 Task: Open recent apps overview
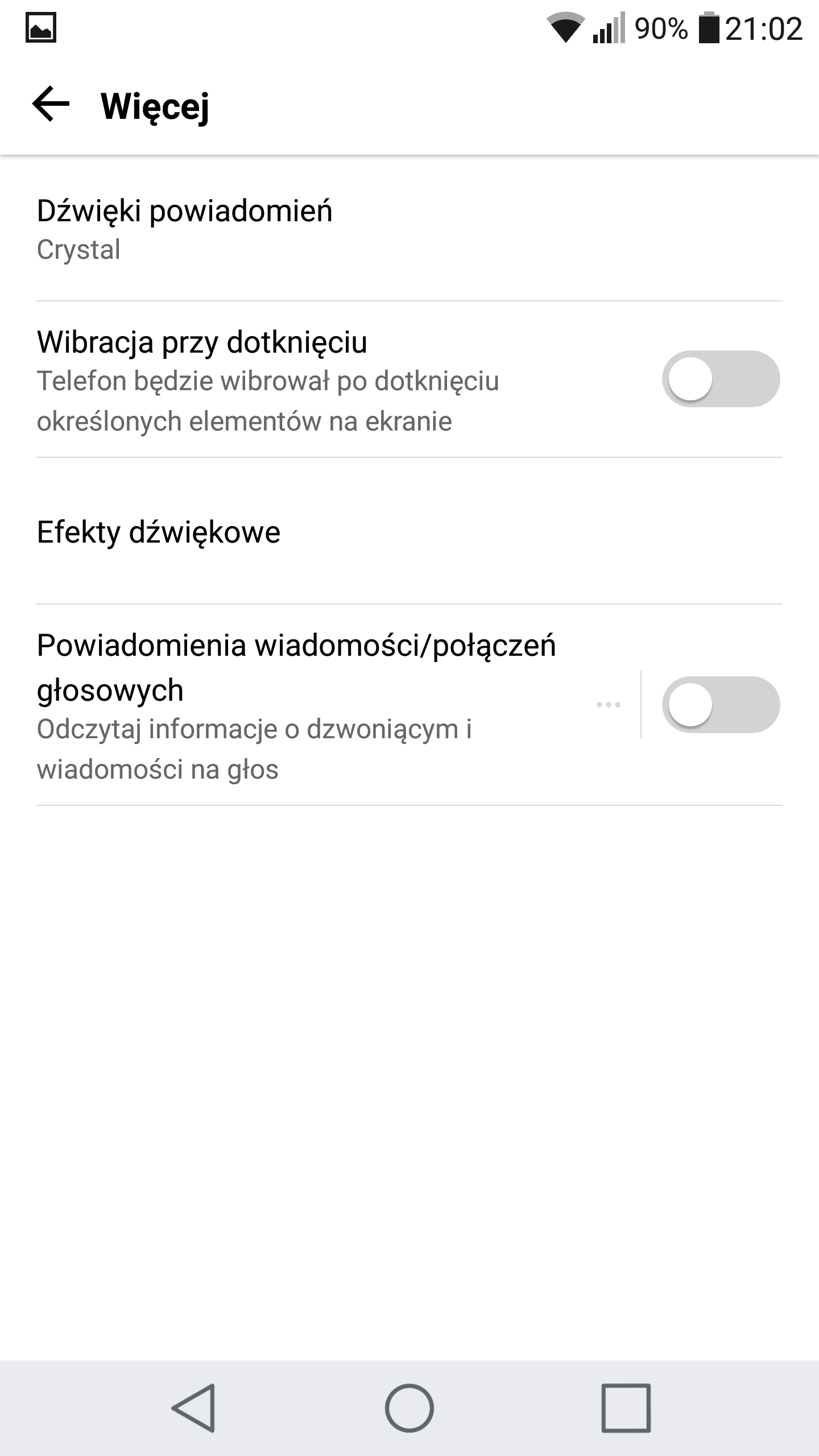[x=626, y=1408]
